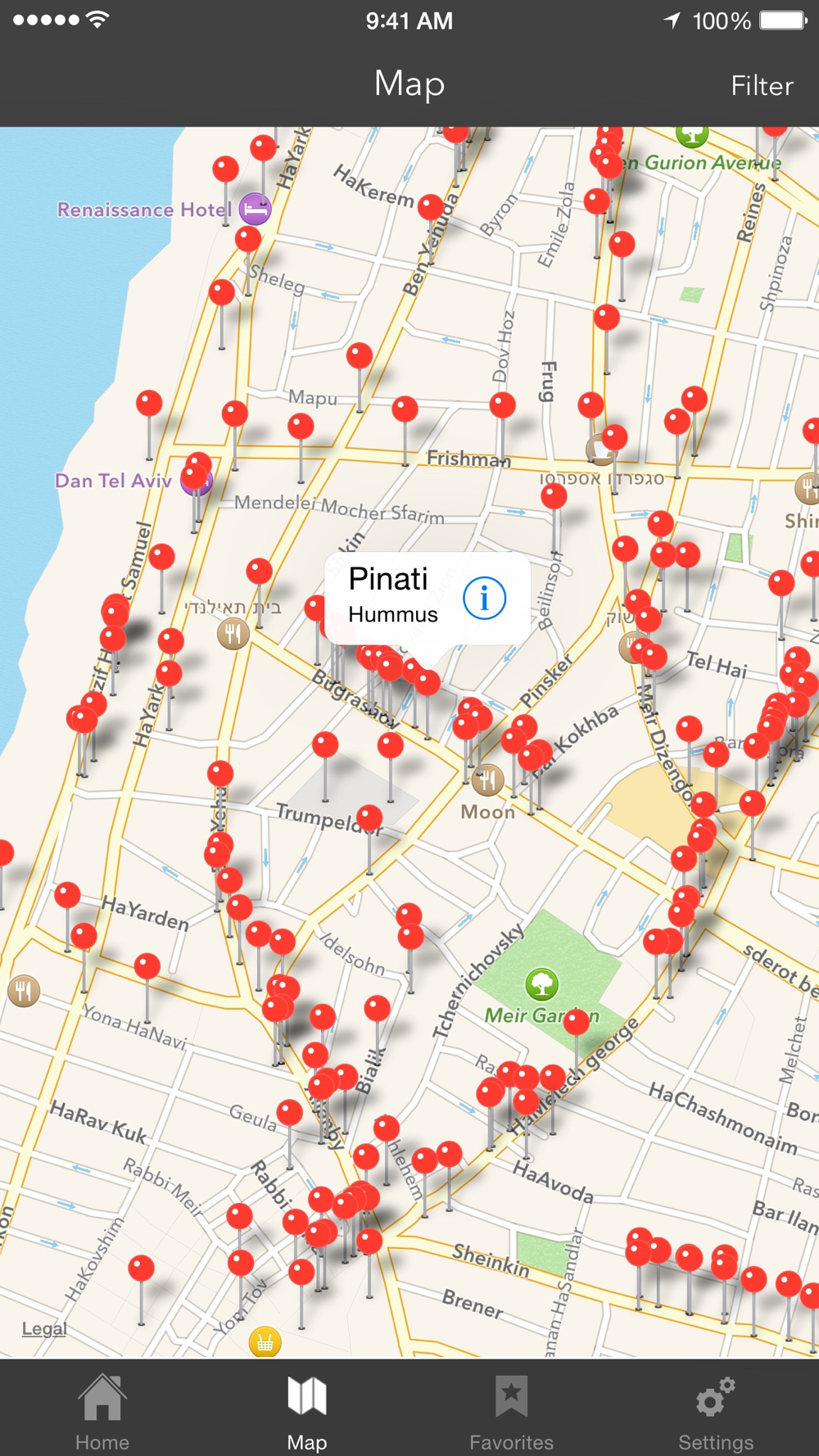This screenshot has width=819, height=1456.
Task: Select the Map tab
Action: 307,1412
